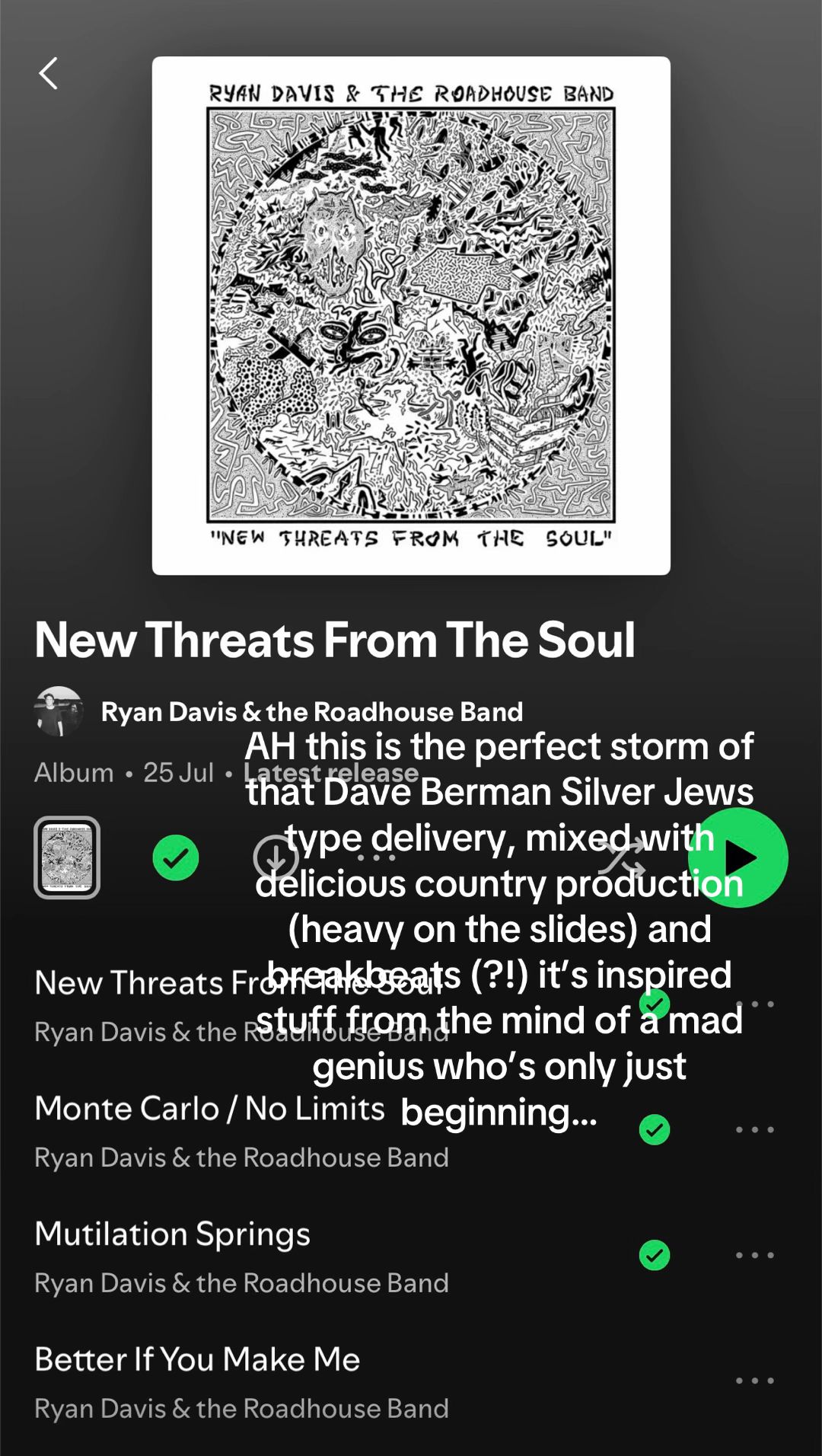
Task: Play the album with the green button
Action: pyautogui.click(x=738, y=857)
